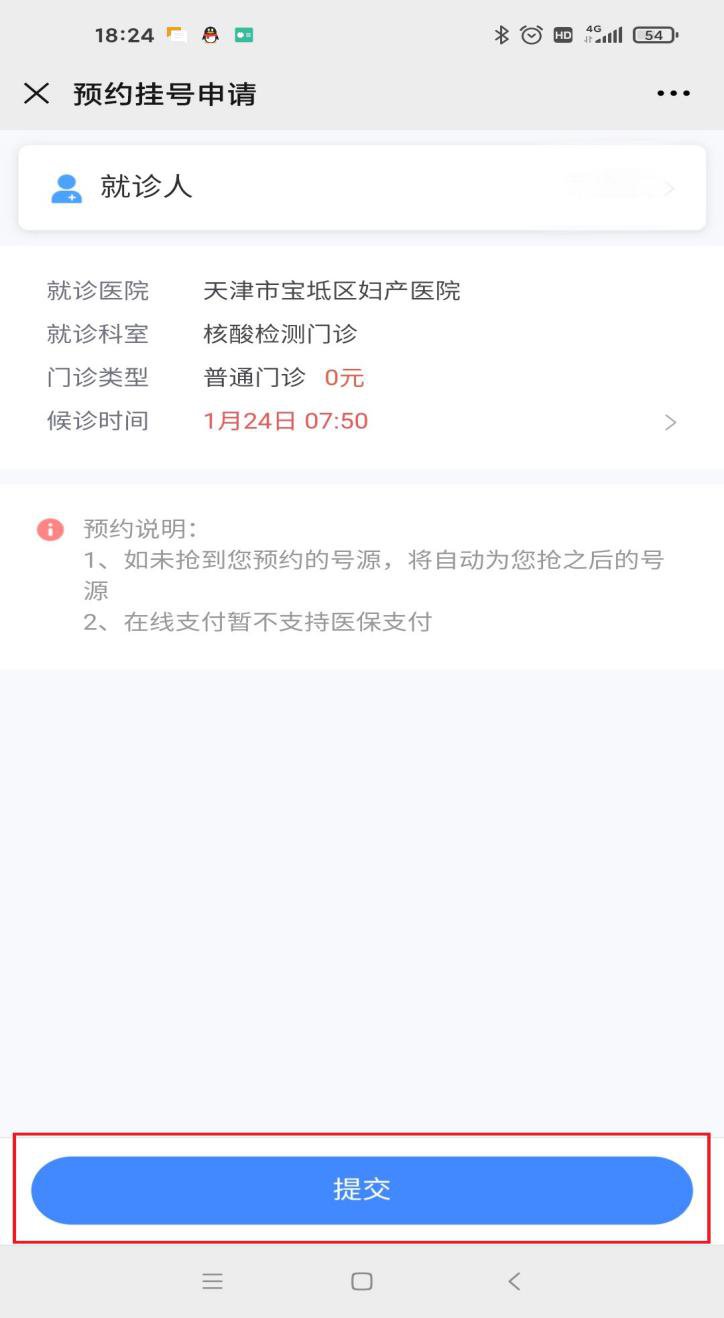Go back using the system back button
The height and width of the screenshot is (1318, 724).
click(x=514, y=1281)
